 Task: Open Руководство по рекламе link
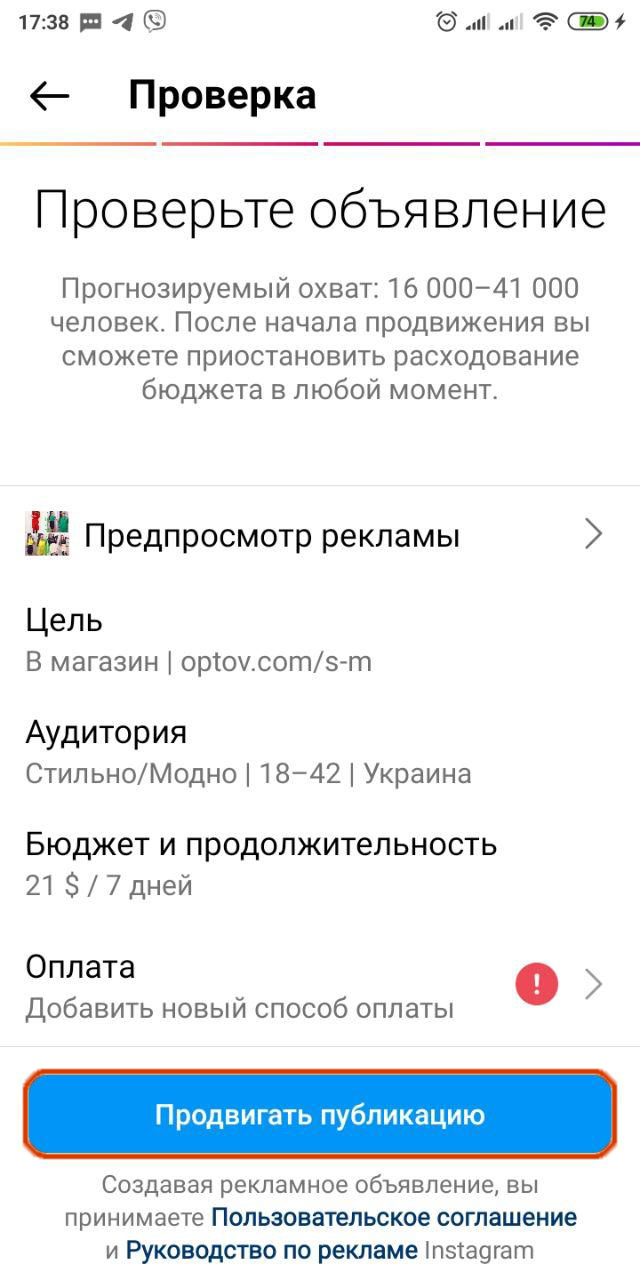pos(271,1250)
